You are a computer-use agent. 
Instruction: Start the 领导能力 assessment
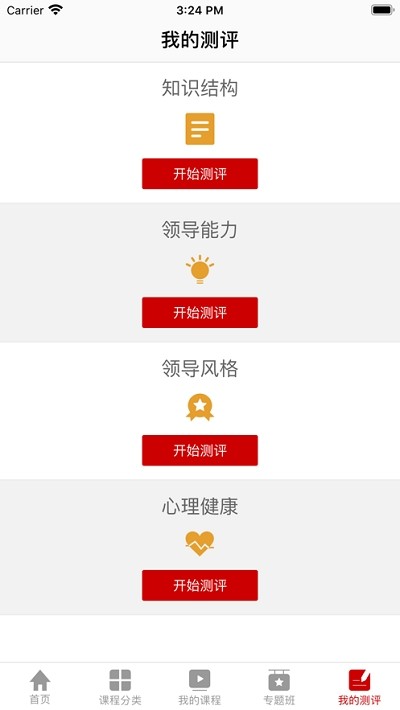tap(200, 312)
